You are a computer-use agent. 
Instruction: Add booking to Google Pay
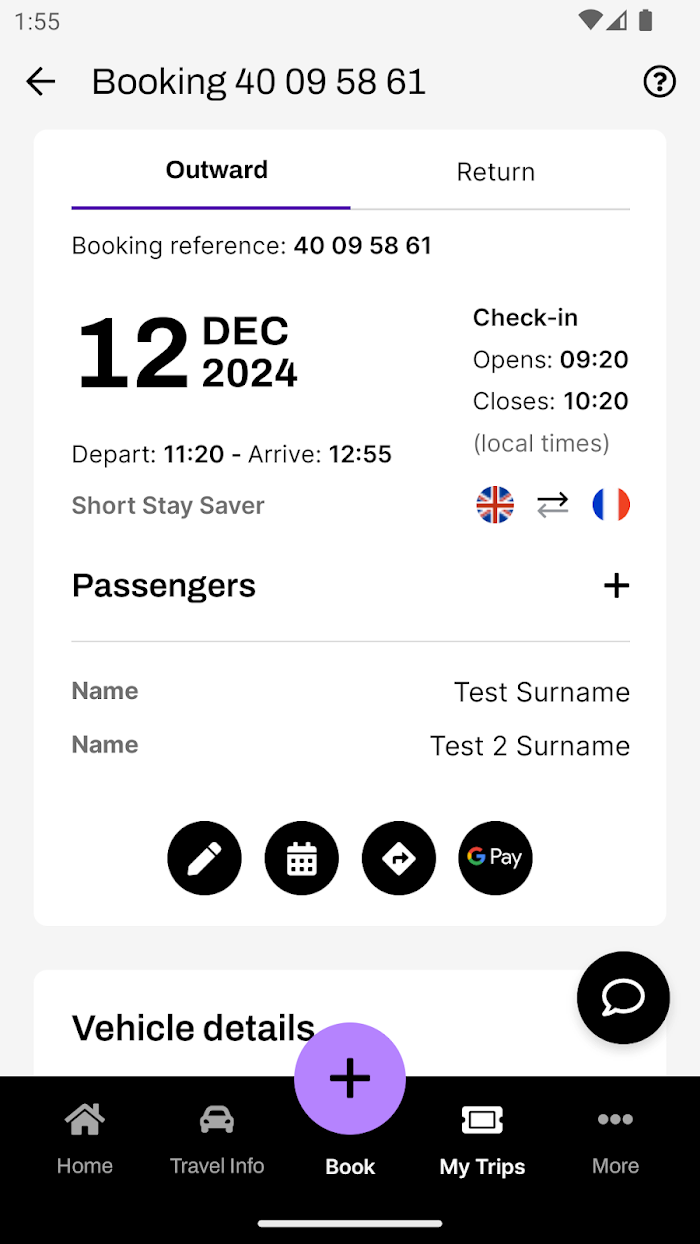495,858
